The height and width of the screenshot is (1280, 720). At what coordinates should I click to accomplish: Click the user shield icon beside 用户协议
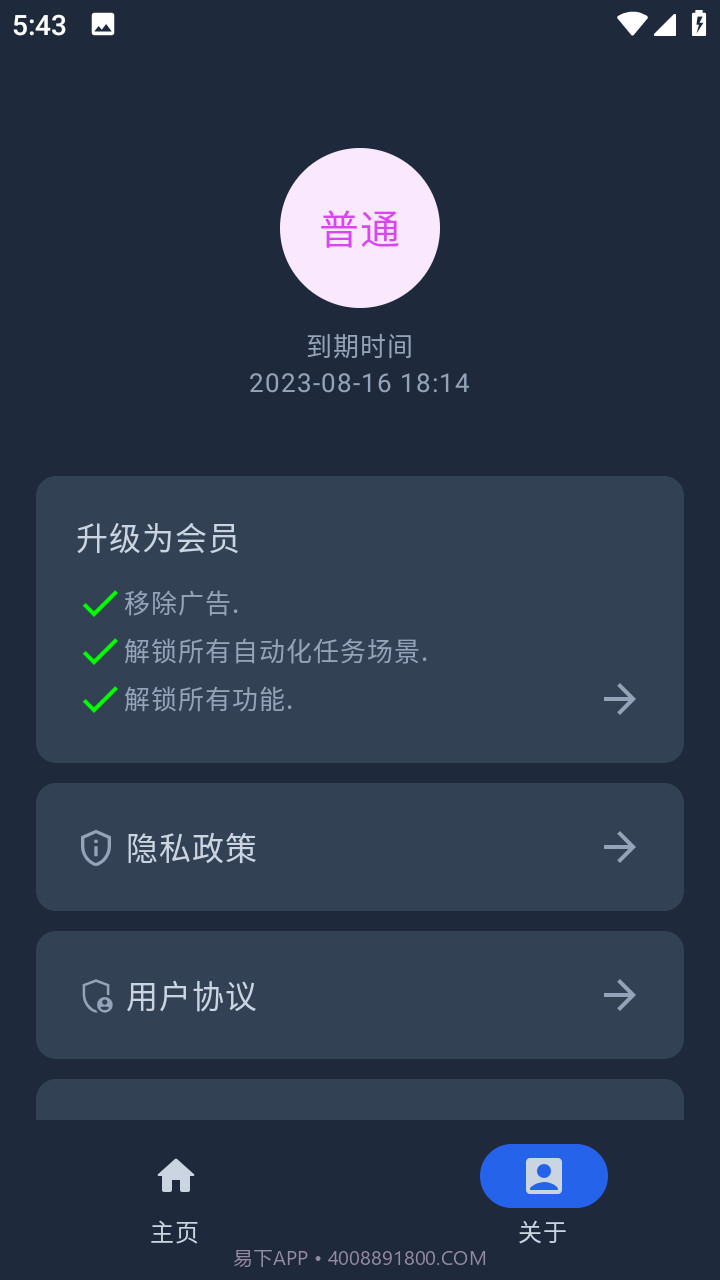coord(95,995)
